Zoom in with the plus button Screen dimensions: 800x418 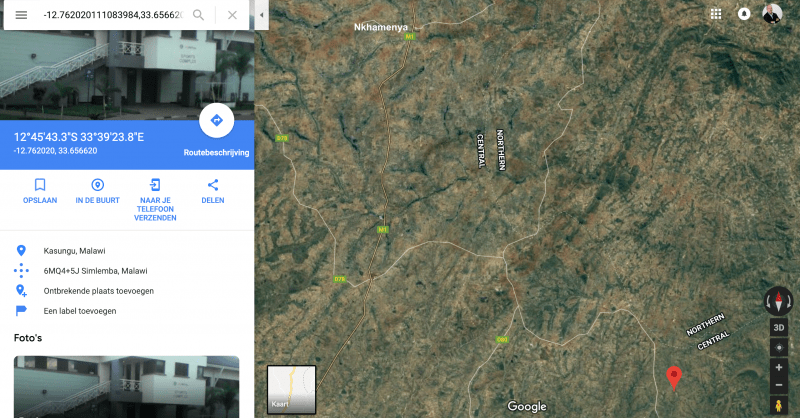tap(778, 367)
